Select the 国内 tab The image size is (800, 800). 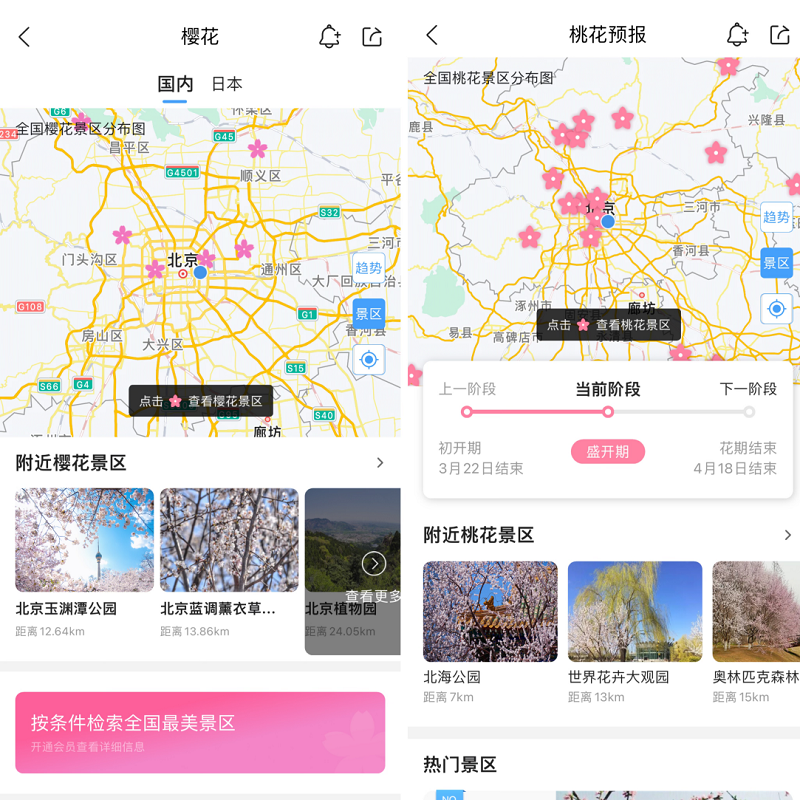pos(175,84)
